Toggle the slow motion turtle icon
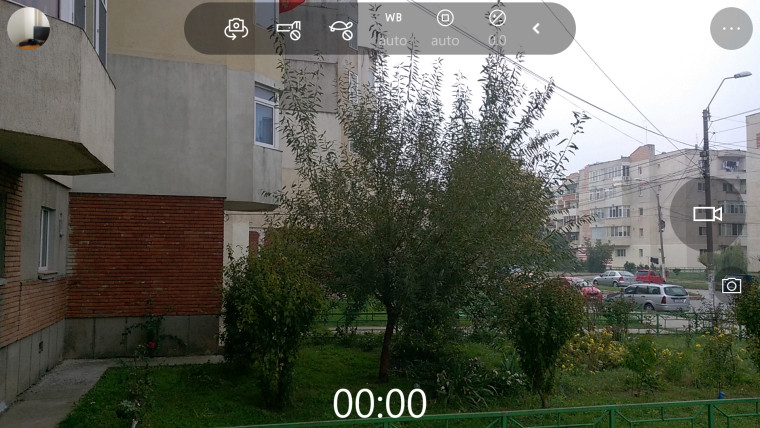 pos(341,30)
